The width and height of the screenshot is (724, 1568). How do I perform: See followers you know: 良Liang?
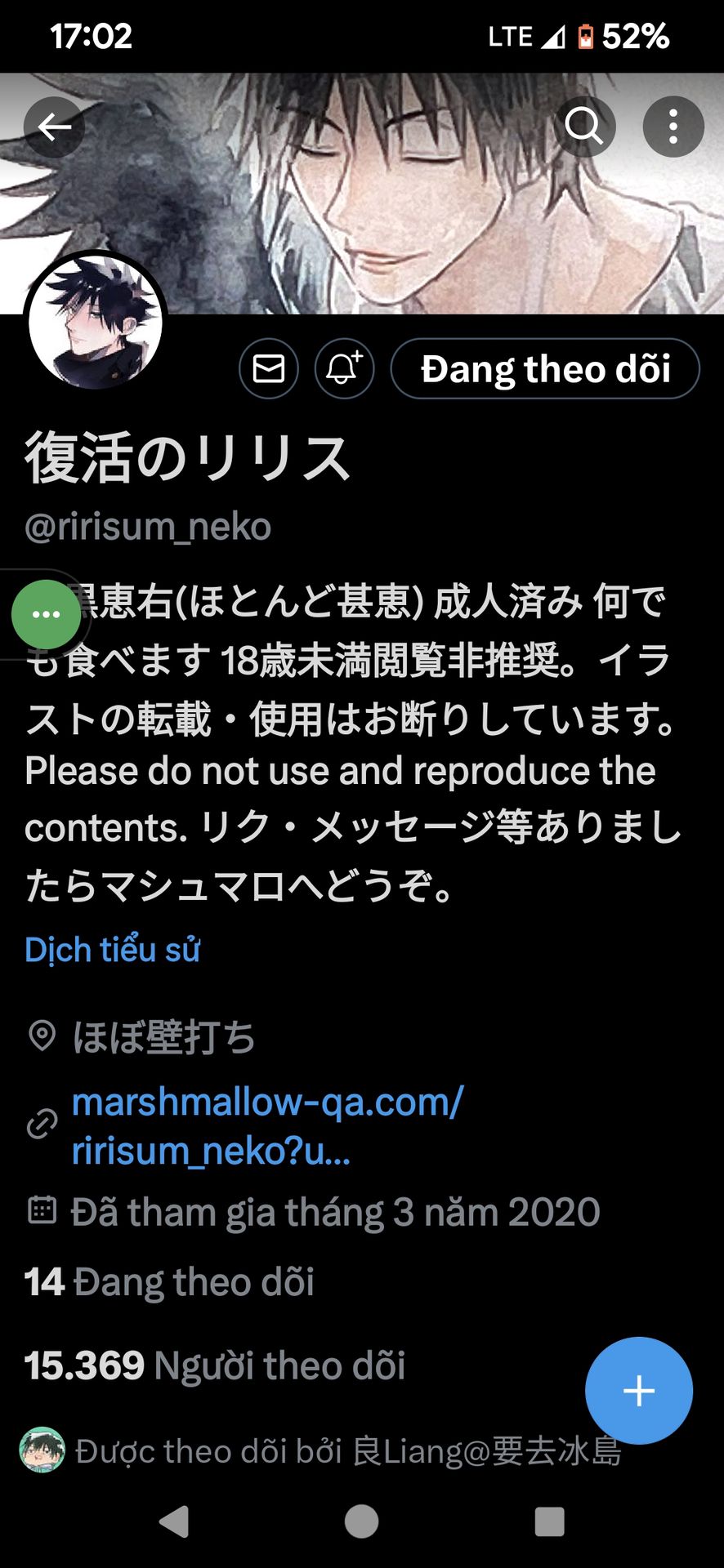[321, 1451]
